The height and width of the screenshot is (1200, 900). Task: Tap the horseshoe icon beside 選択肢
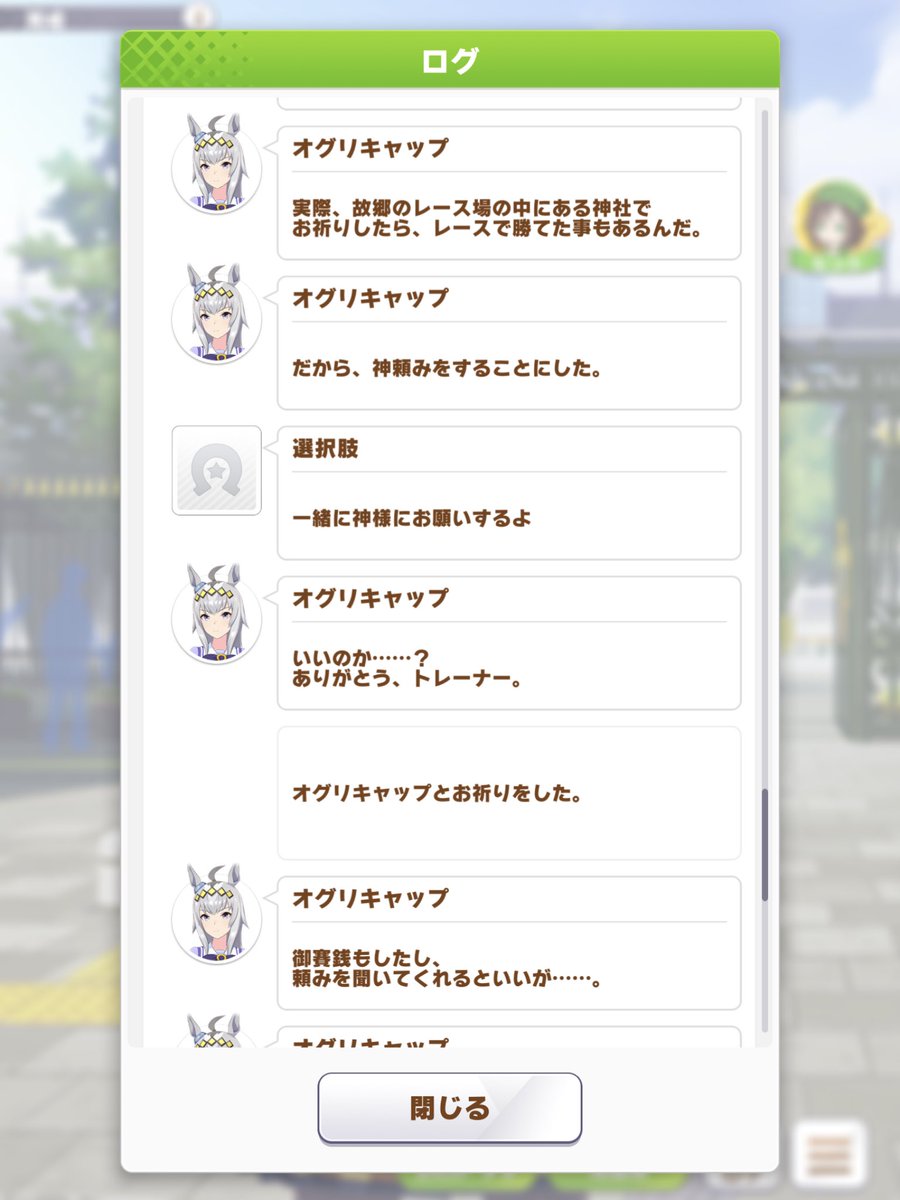pyautogui.click(x=216, y=469)
